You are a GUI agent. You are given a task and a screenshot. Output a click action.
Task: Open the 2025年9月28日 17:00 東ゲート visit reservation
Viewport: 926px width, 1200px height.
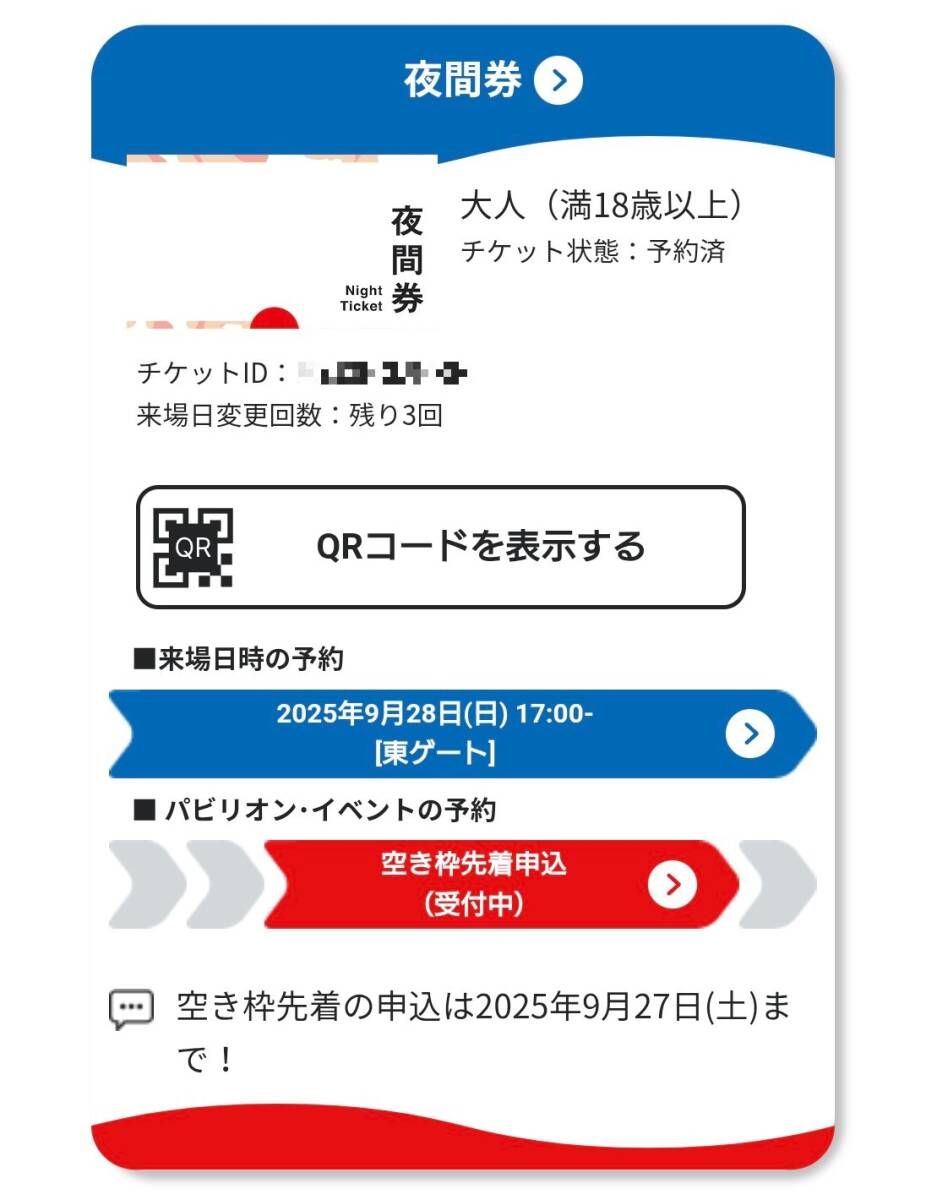tap(462, 734)
